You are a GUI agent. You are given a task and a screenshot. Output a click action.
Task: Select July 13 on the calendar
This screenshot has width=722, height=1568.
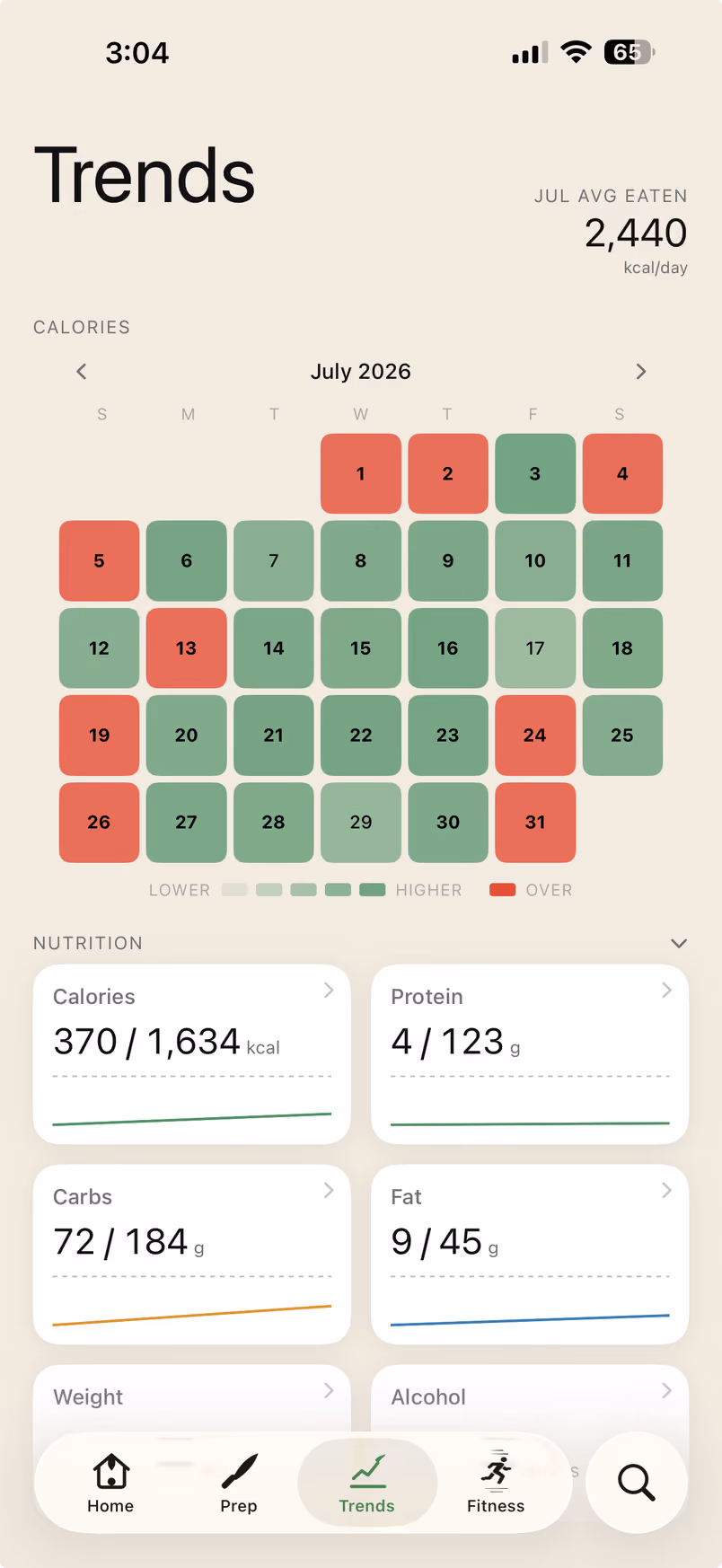(186, 647)
